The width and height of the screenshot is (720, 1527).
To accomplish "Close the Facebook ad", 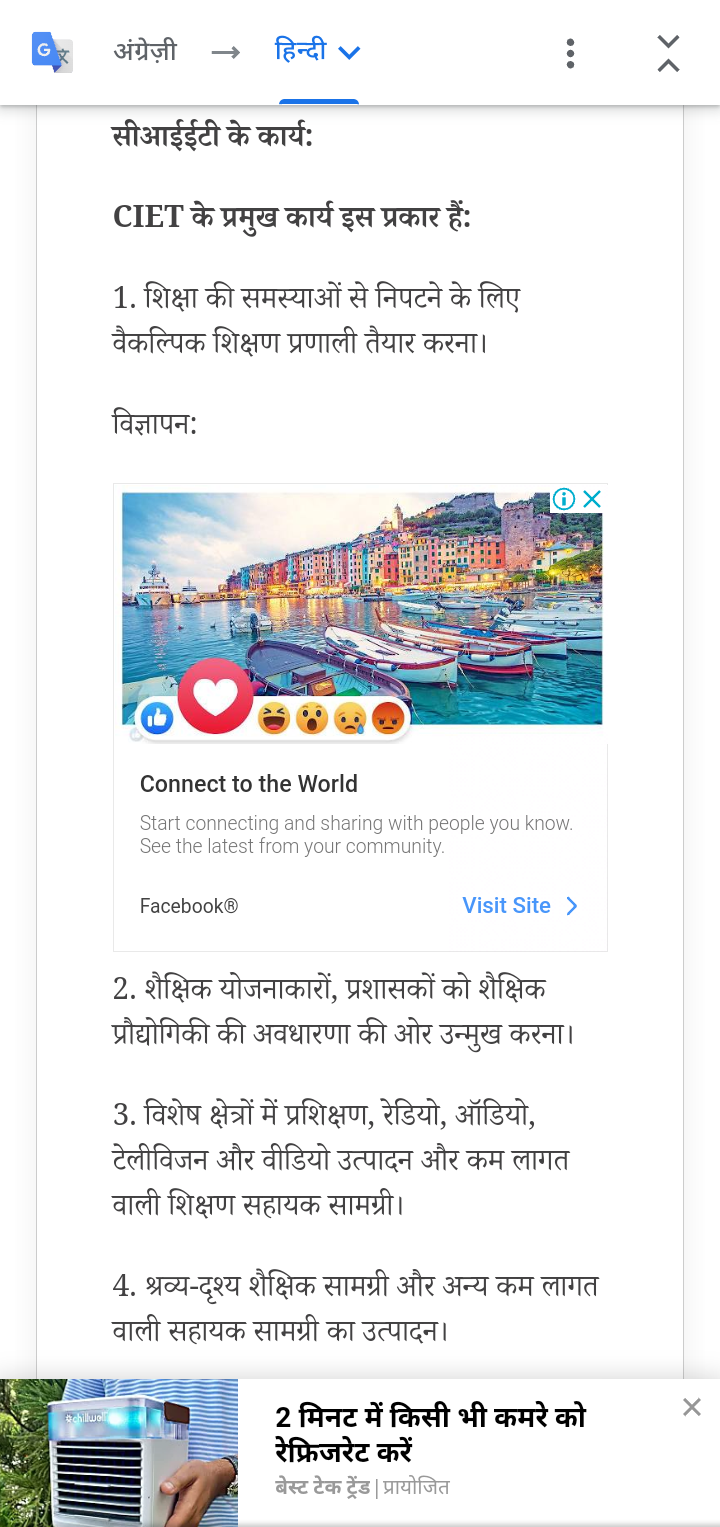I will tap(592, 499).
